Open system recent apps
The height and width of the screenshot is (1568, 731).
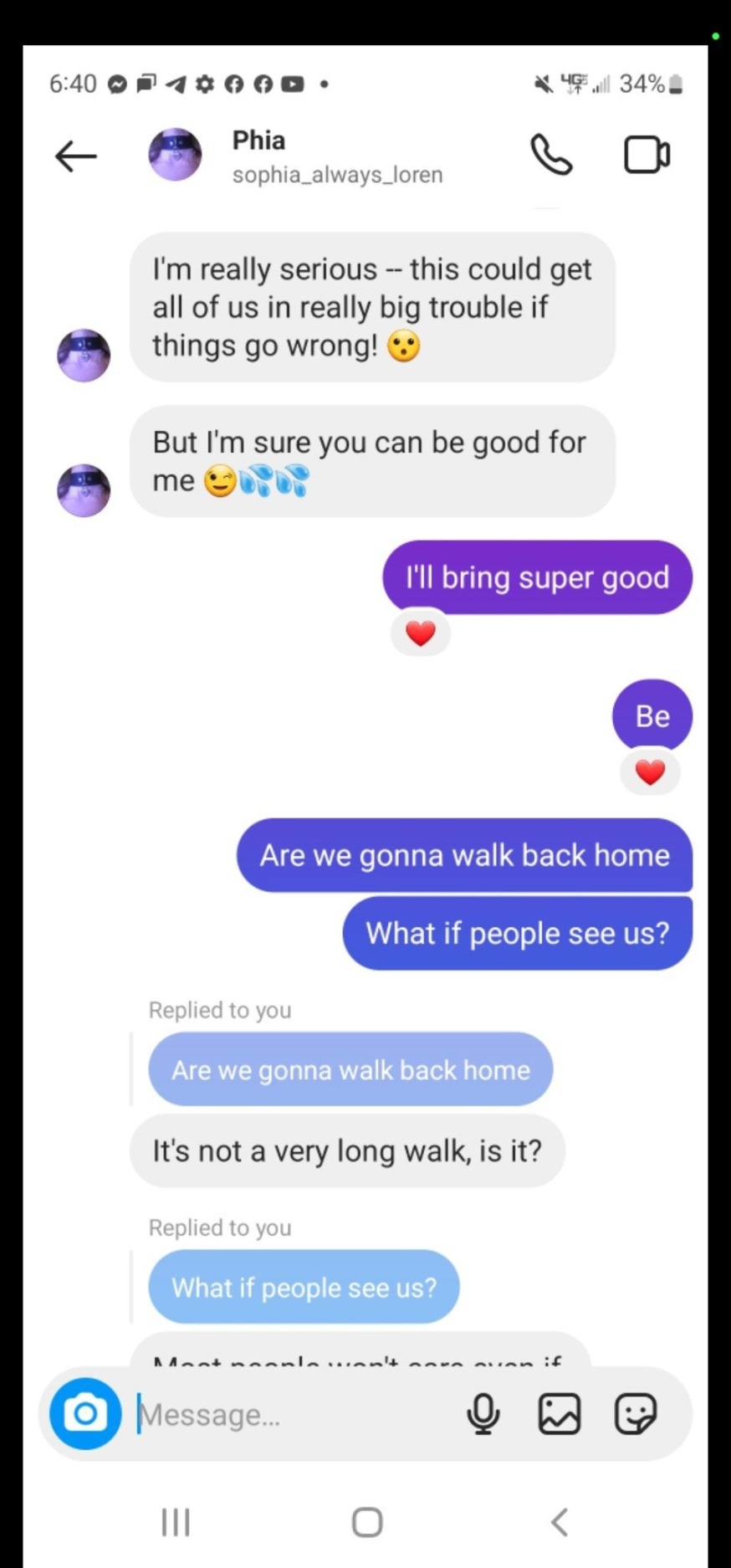176,1522
